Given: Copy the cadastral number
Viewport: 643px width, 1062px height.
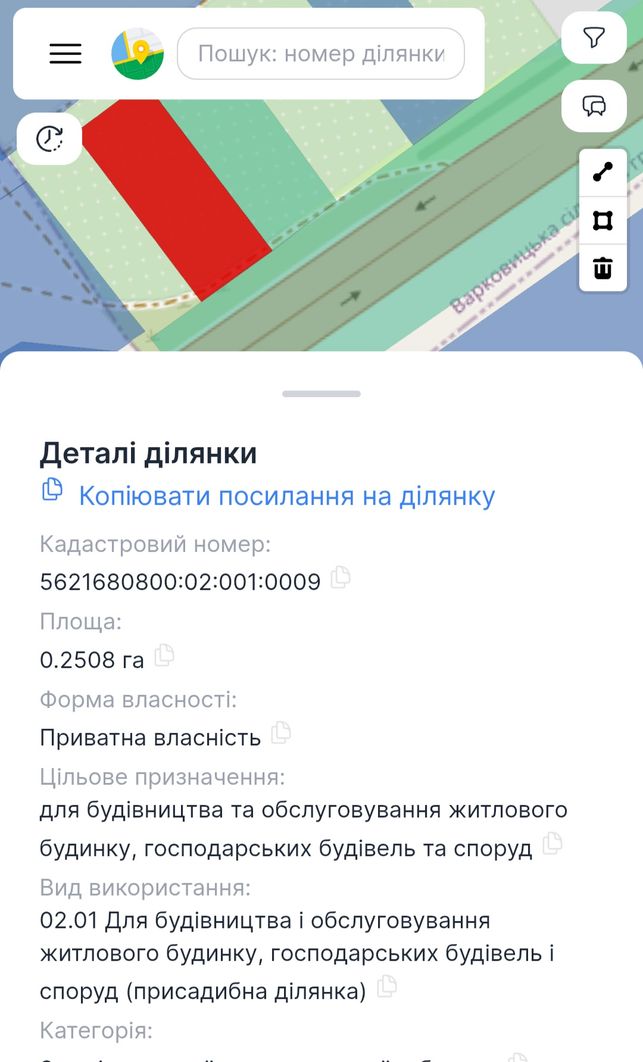Looking at the screenshot, I should pos(340,578).
